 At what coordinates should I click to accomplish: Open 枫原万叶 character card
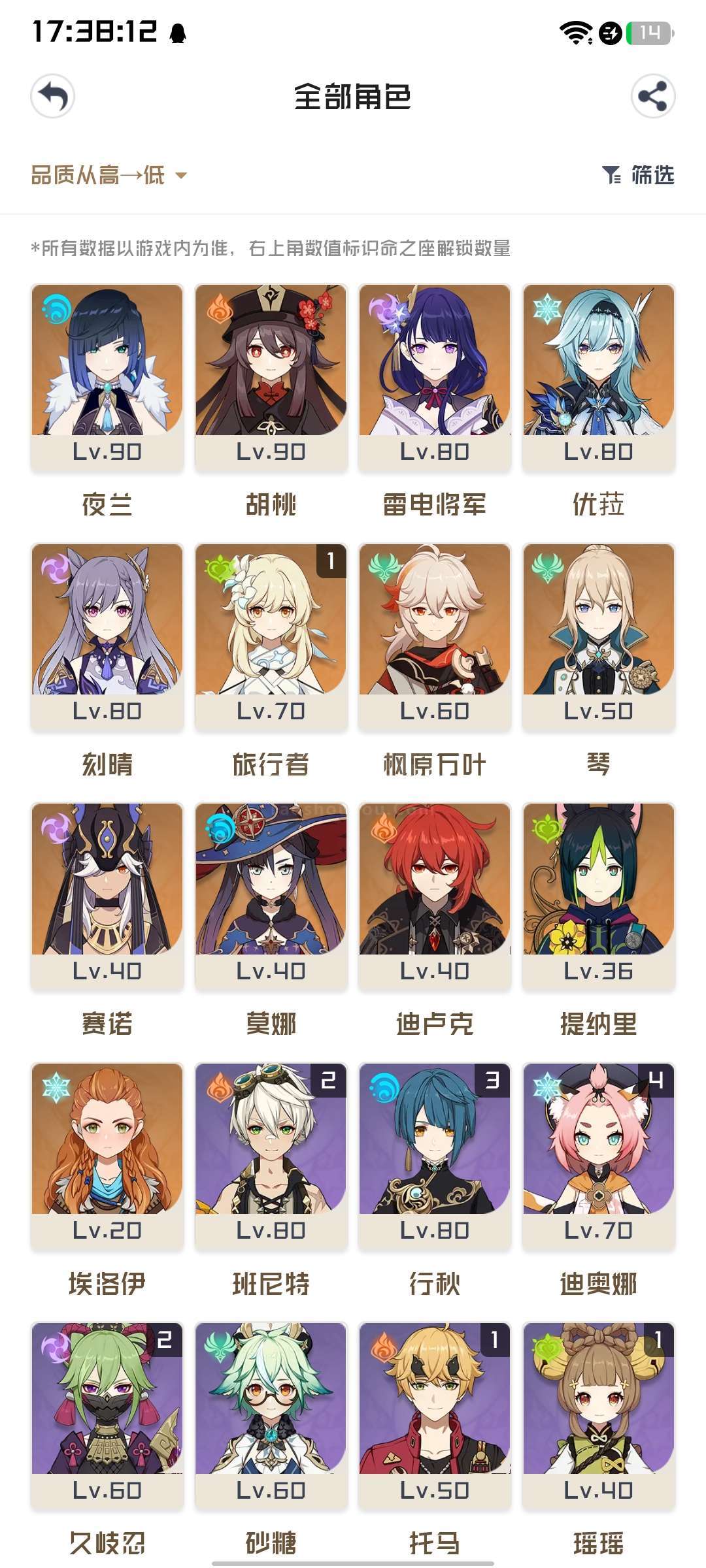coord(435,637)
